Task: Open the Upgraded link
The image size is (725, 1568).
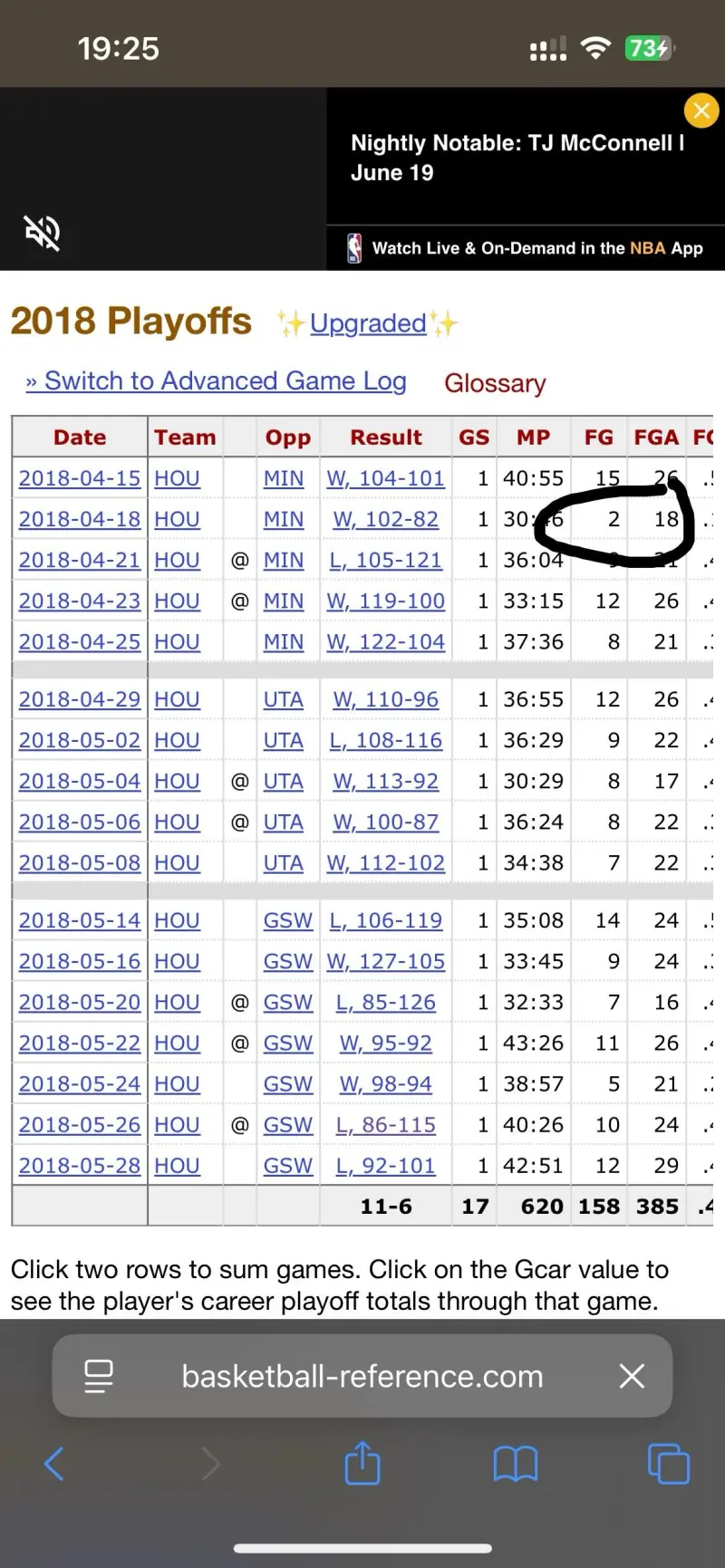Action: (368, 323)
